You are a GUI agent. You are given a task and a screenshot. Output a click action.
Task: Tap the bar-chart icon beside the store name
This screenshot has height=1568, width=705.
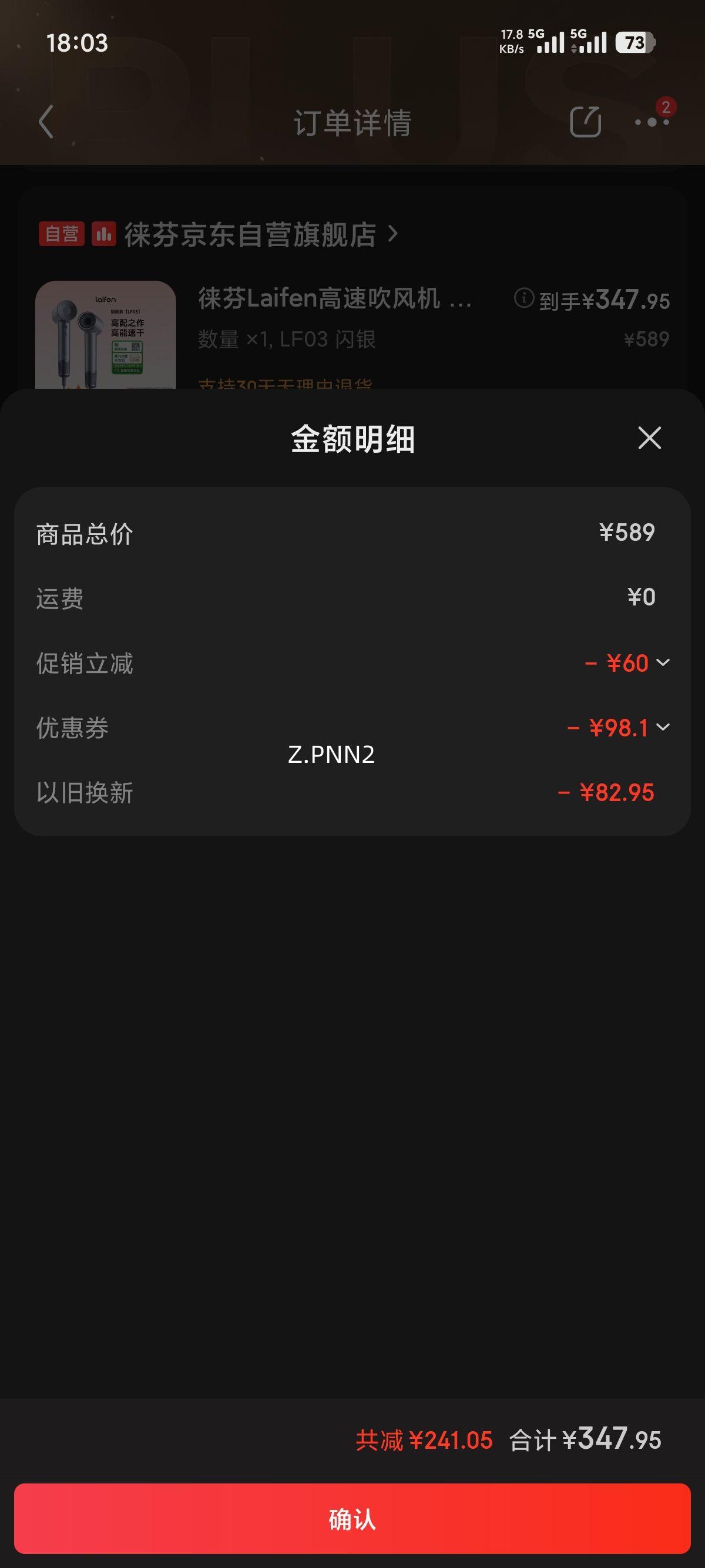[x=103, y=235]
